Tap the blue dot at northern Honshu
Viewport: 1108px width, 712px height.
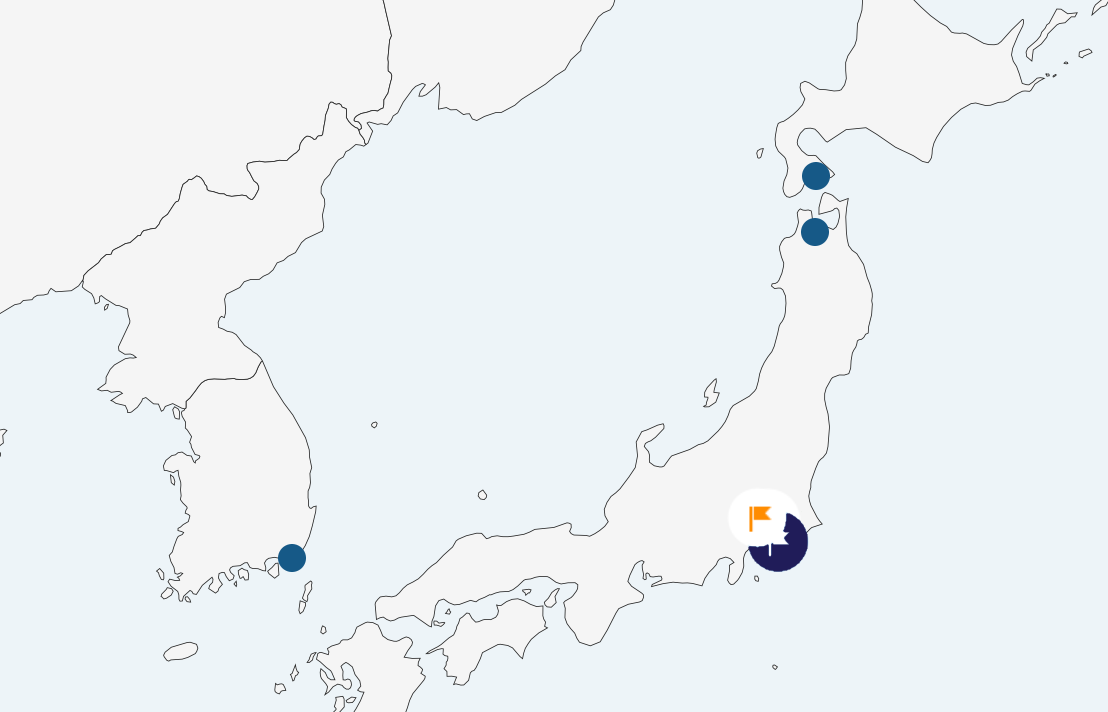click(815, 232)
